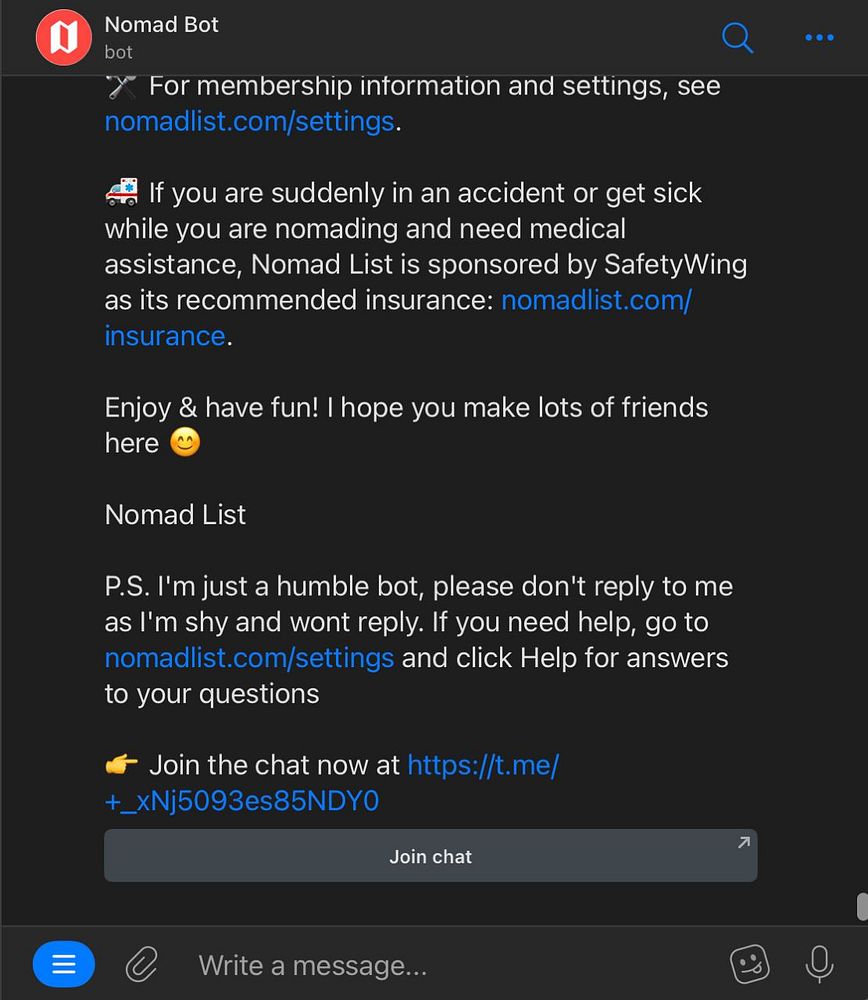
Task: Open the nomadlist.com/insurance link
Action: 596,300
